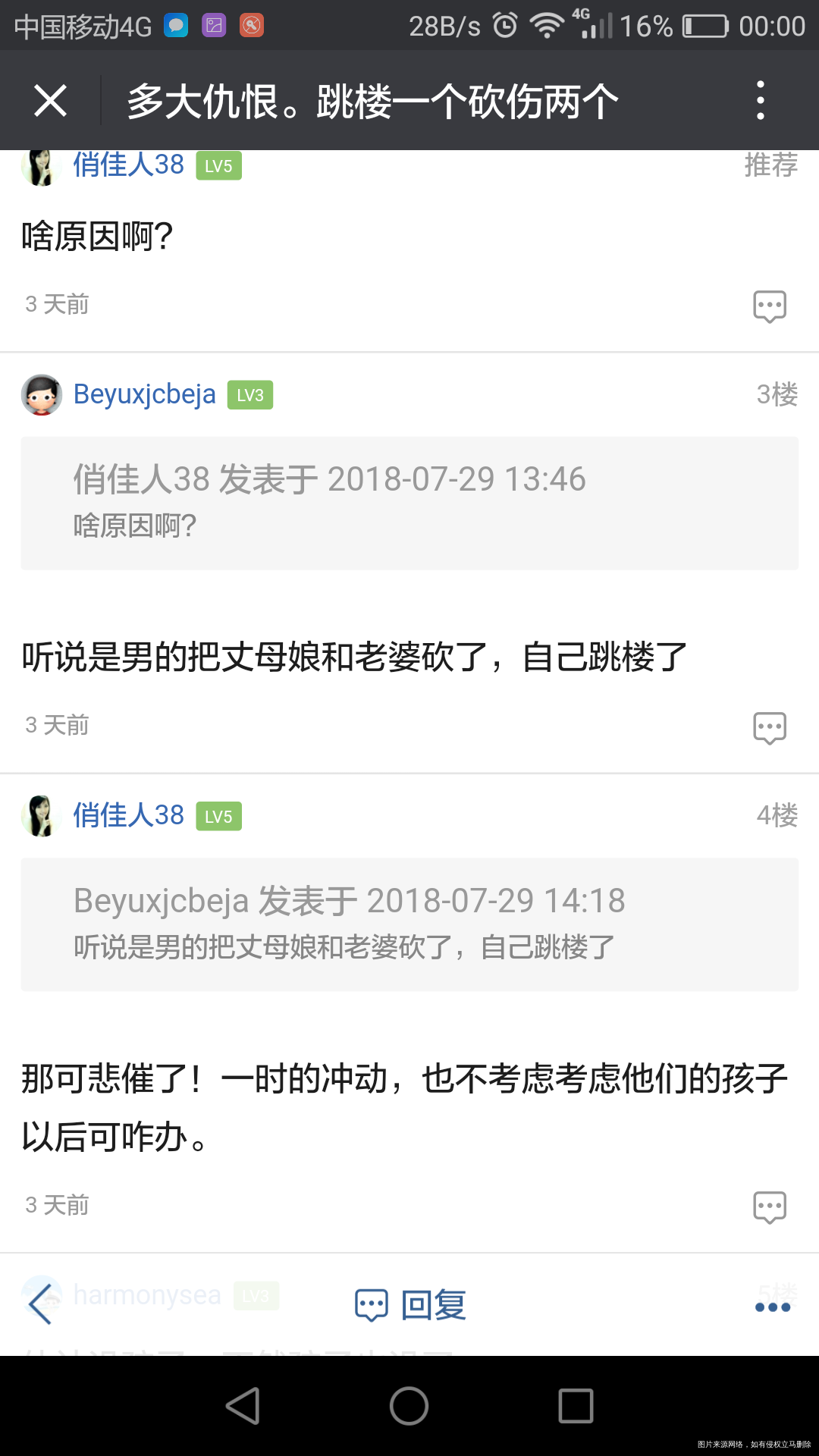Tap the LV3 badge next to Beyuxjcbeja
This screenshot has height=1456, width=819.
coord(251,394)
